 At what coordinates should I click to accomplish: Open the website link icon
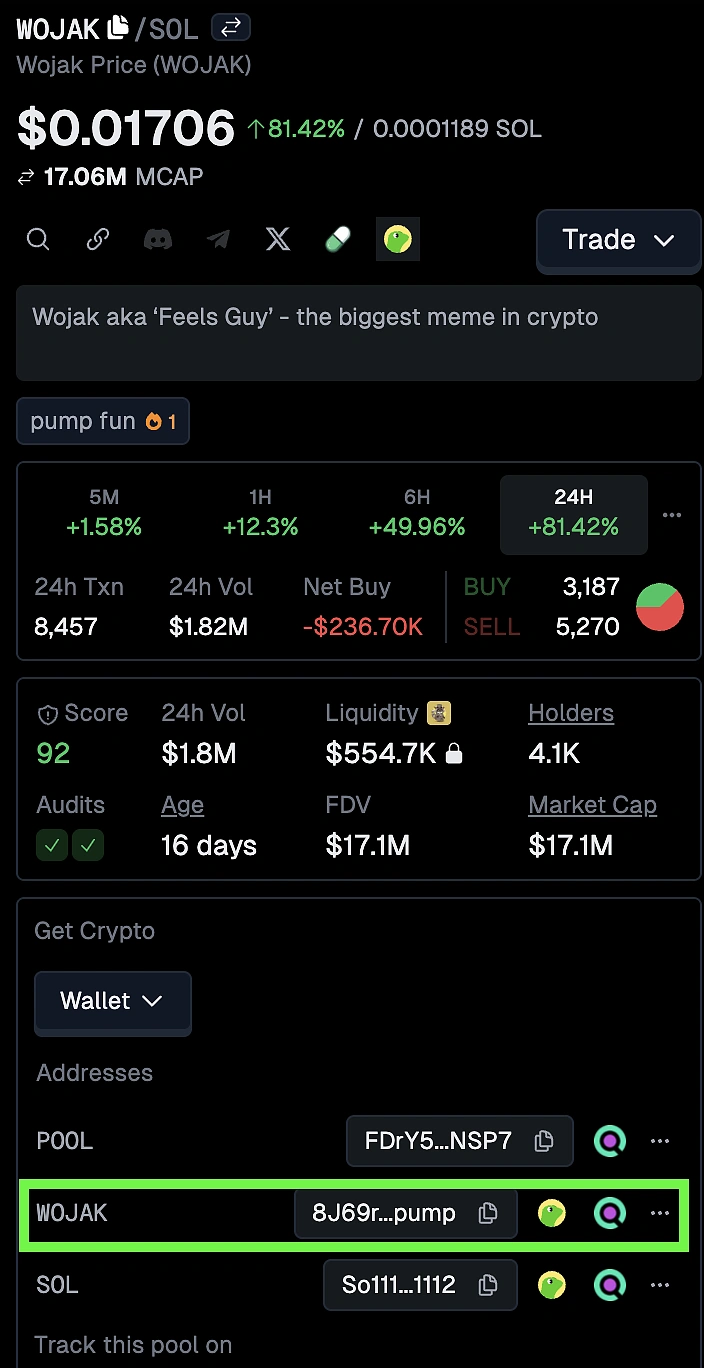(98, 240)
